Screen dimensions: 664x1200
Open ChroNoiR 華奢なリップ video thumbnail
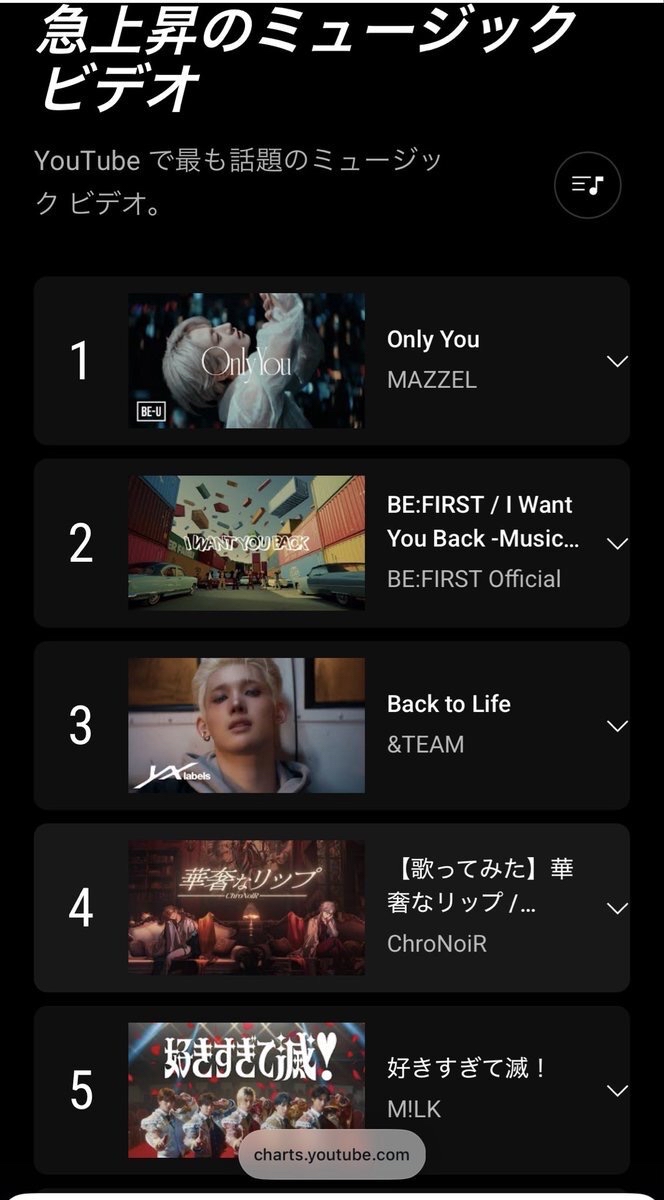246,907
